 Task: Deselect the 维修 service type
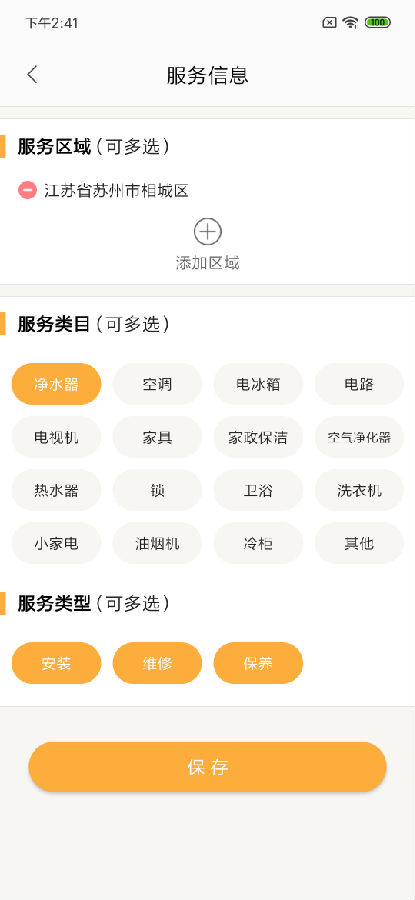click(157, 663)
